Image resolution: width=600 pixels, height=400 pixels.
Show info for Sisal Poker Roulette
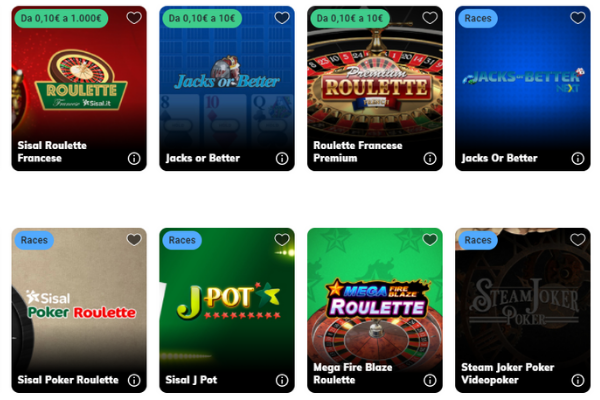point(134,380)
